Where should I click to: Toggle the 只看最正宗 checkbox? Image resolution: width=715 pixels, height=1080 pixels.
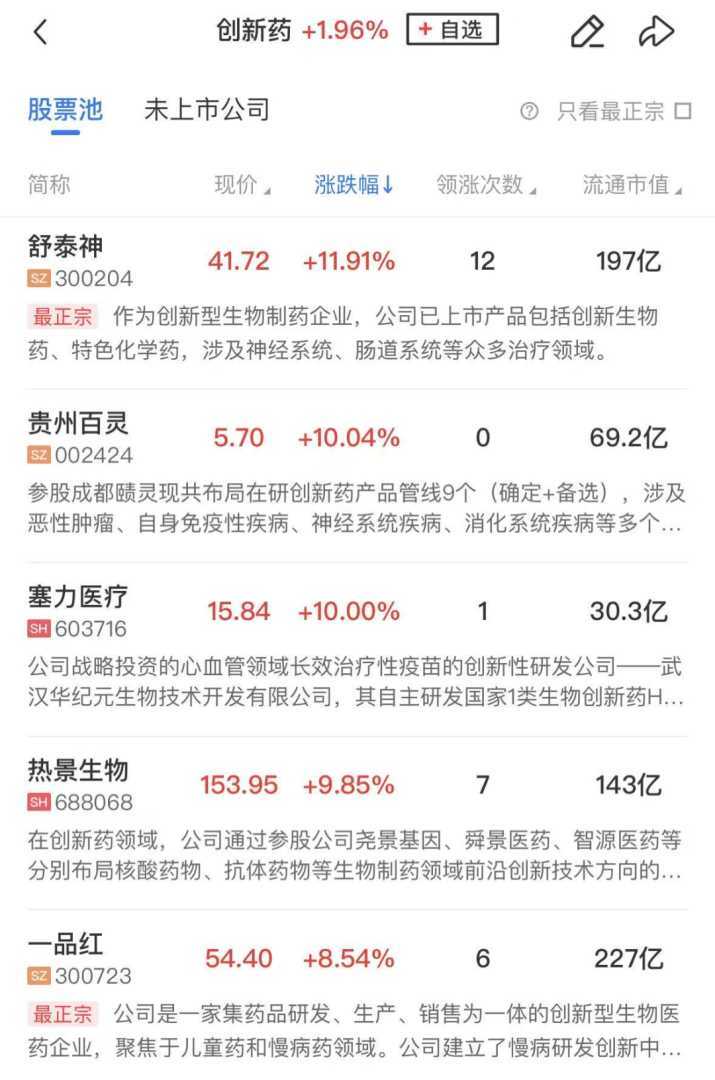[683, 111]
